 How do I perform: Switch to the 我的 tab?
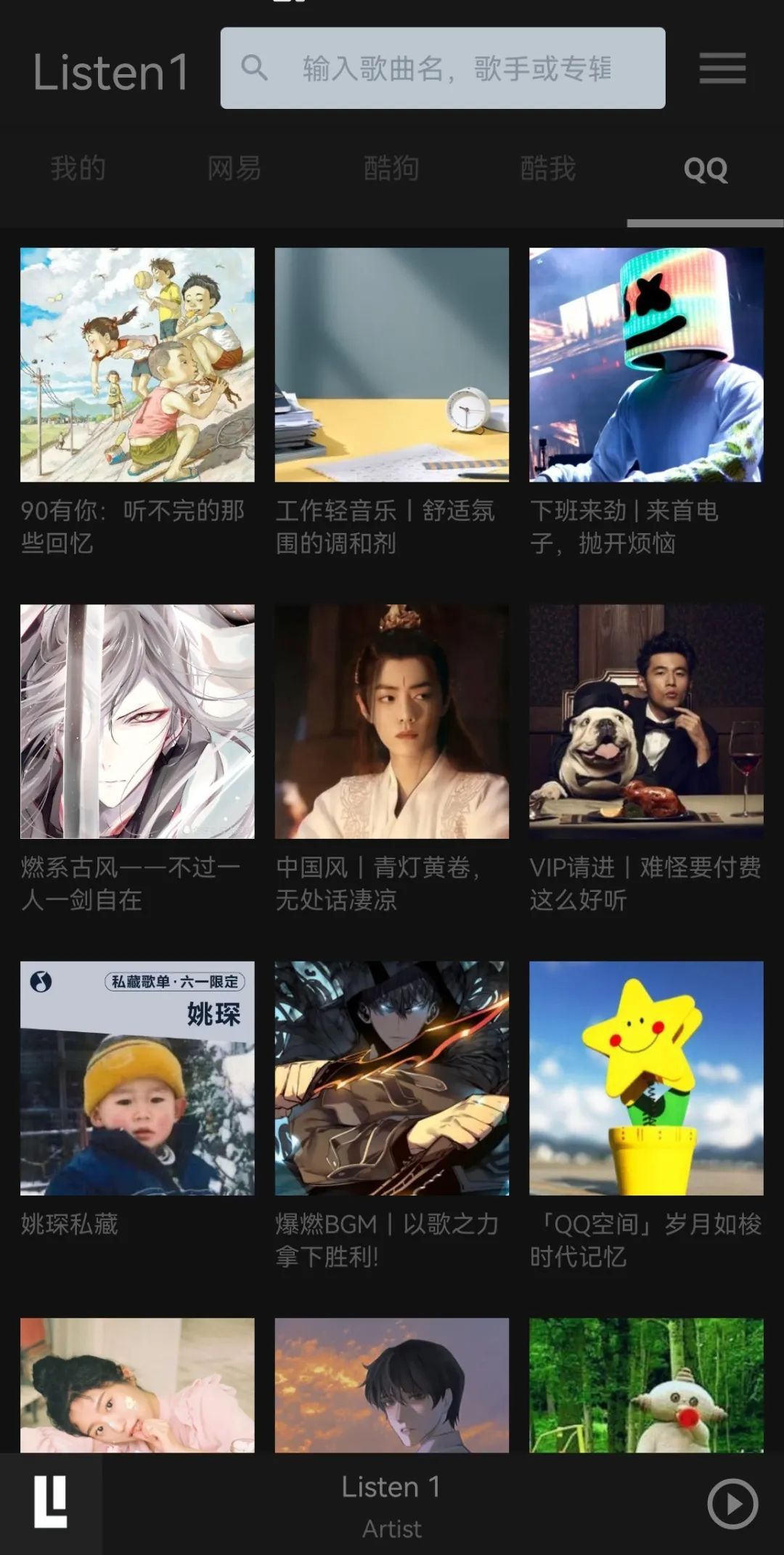click(78, 169)
